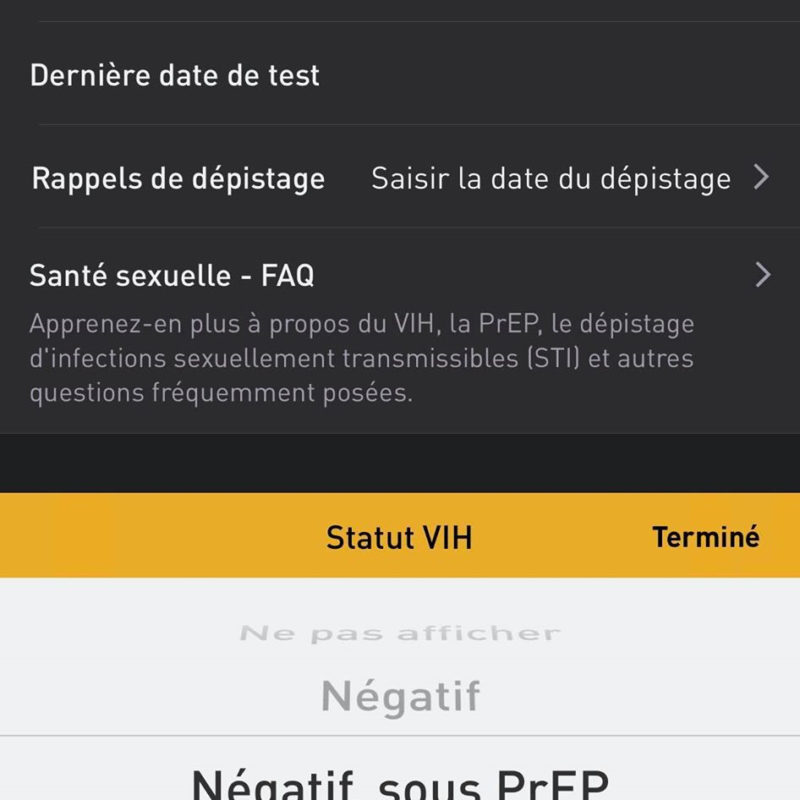
Task: Open the Santé sexuelle - FAQ
Action: coord(400,275)
